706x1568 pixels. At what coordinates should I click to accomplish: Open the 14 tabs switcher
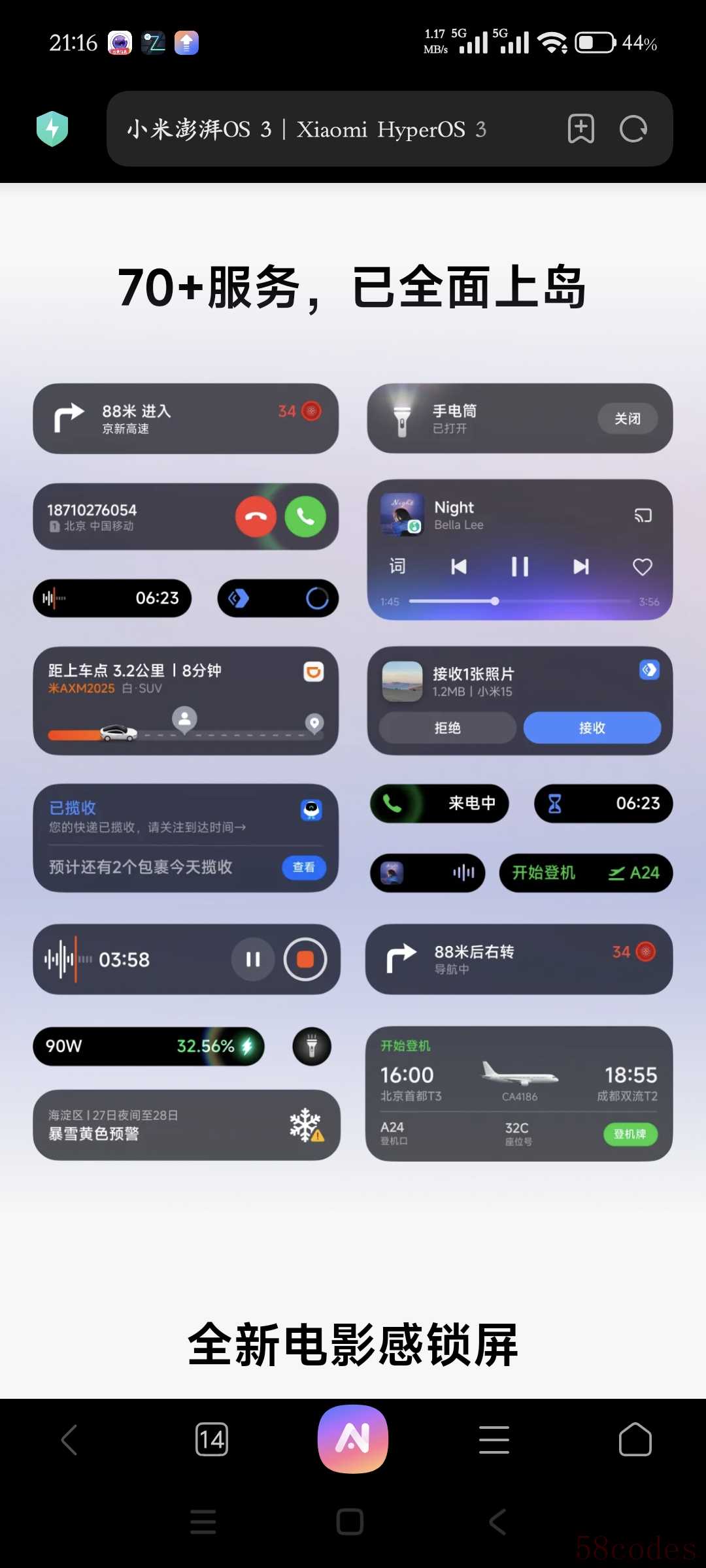(212, 1439)
